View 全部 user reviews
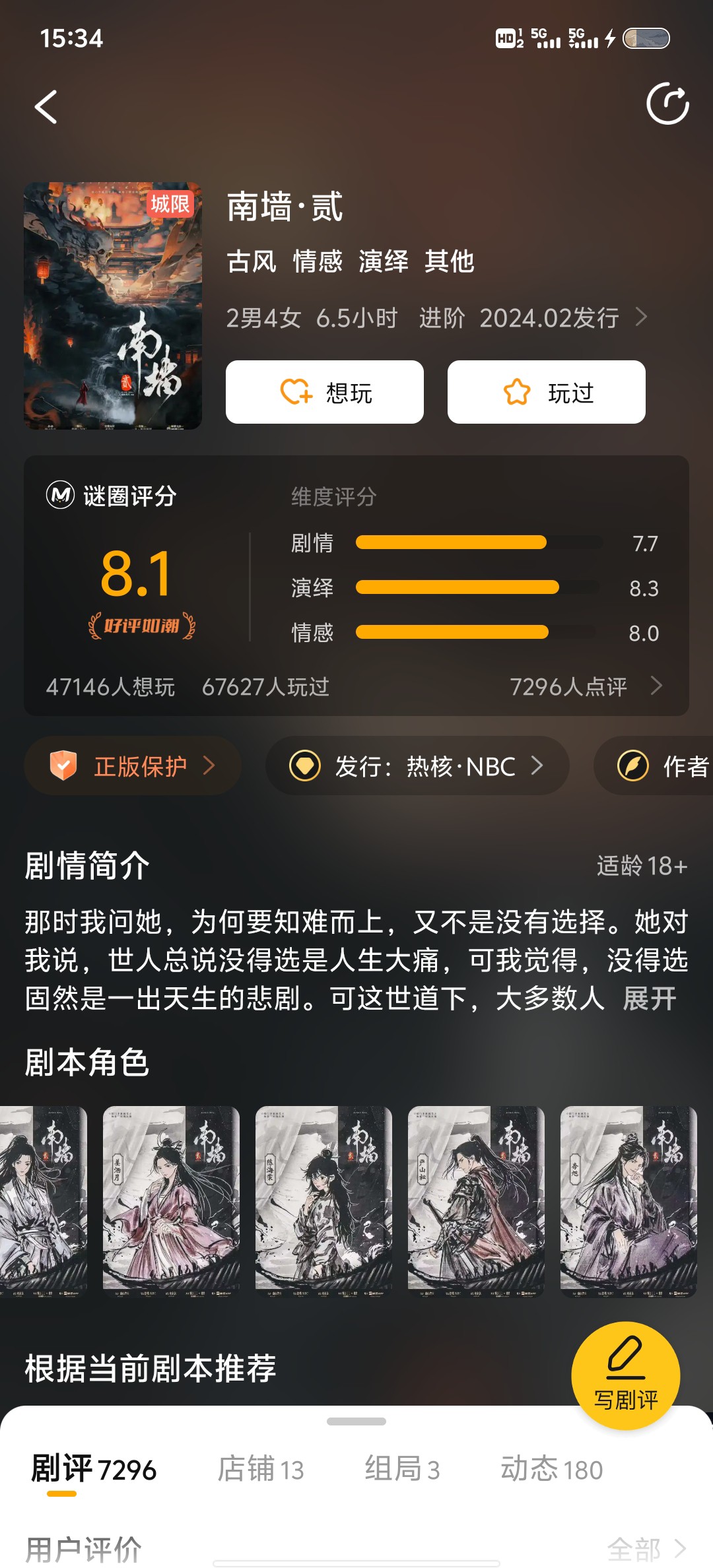Viewport: 713px width, 1568px height. 646,1548
